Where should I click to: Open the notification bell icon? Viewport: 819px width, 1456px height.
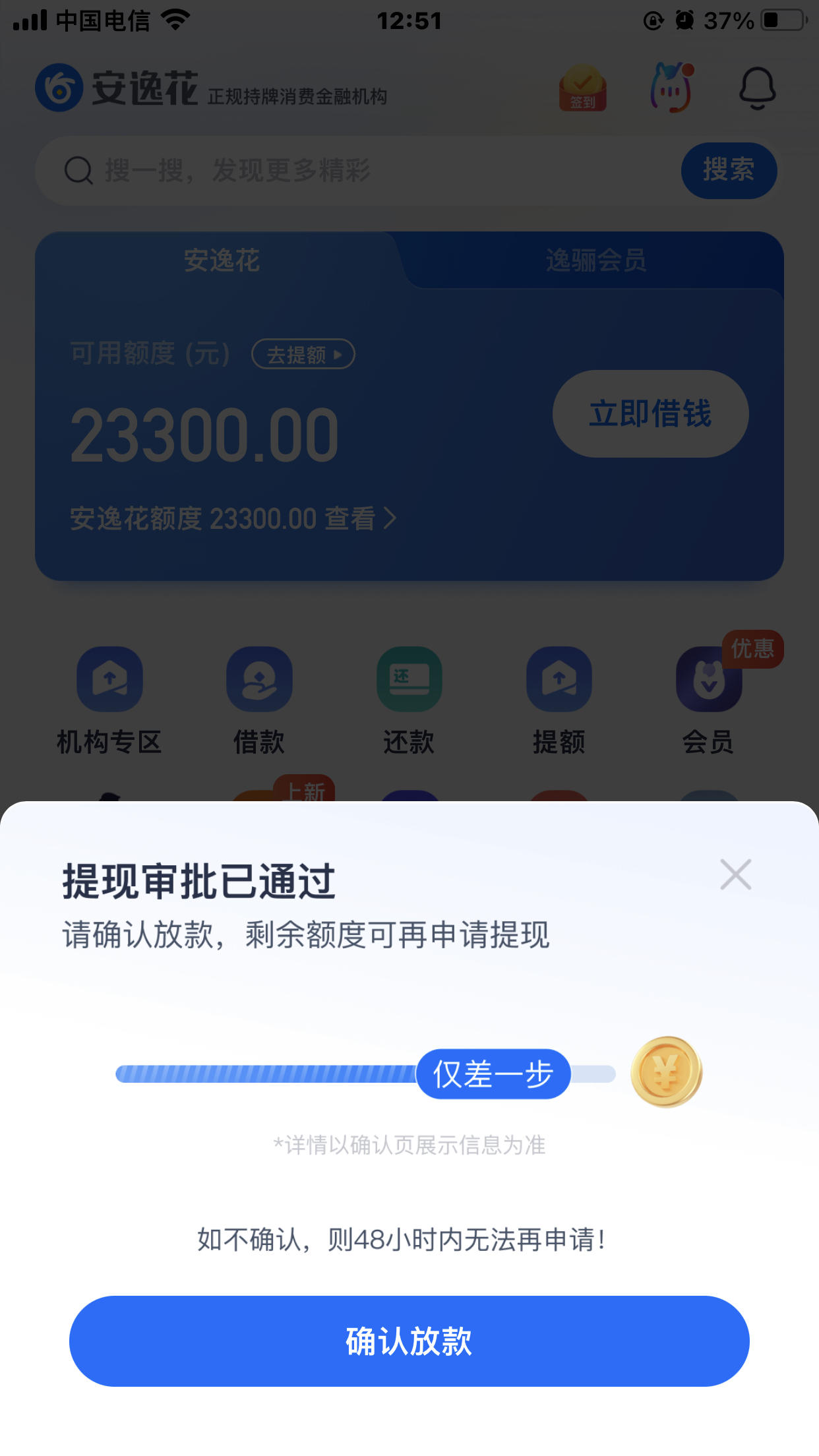(756, 88)
